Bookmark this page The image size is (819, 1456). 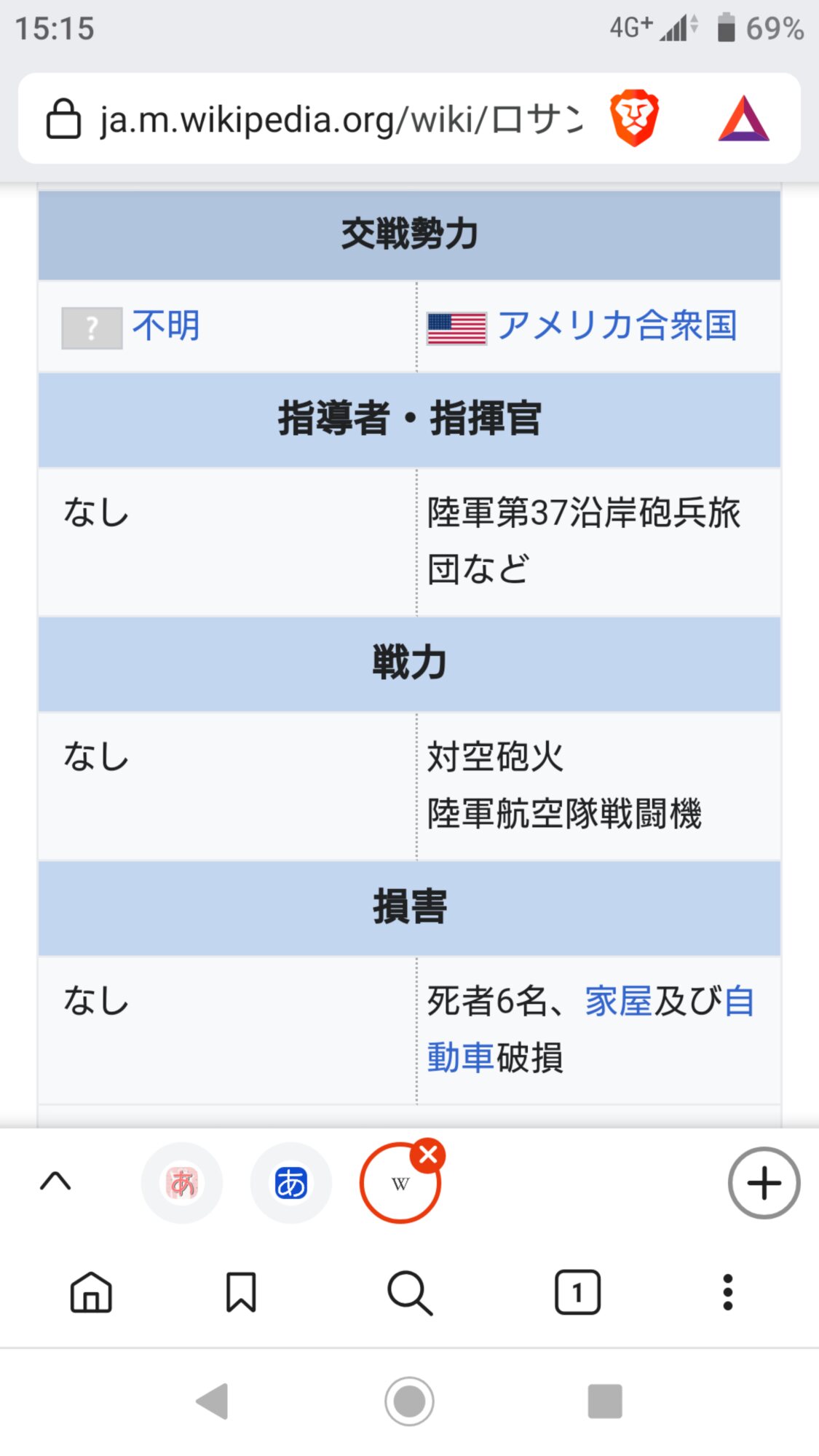(x=241, y=1292)
